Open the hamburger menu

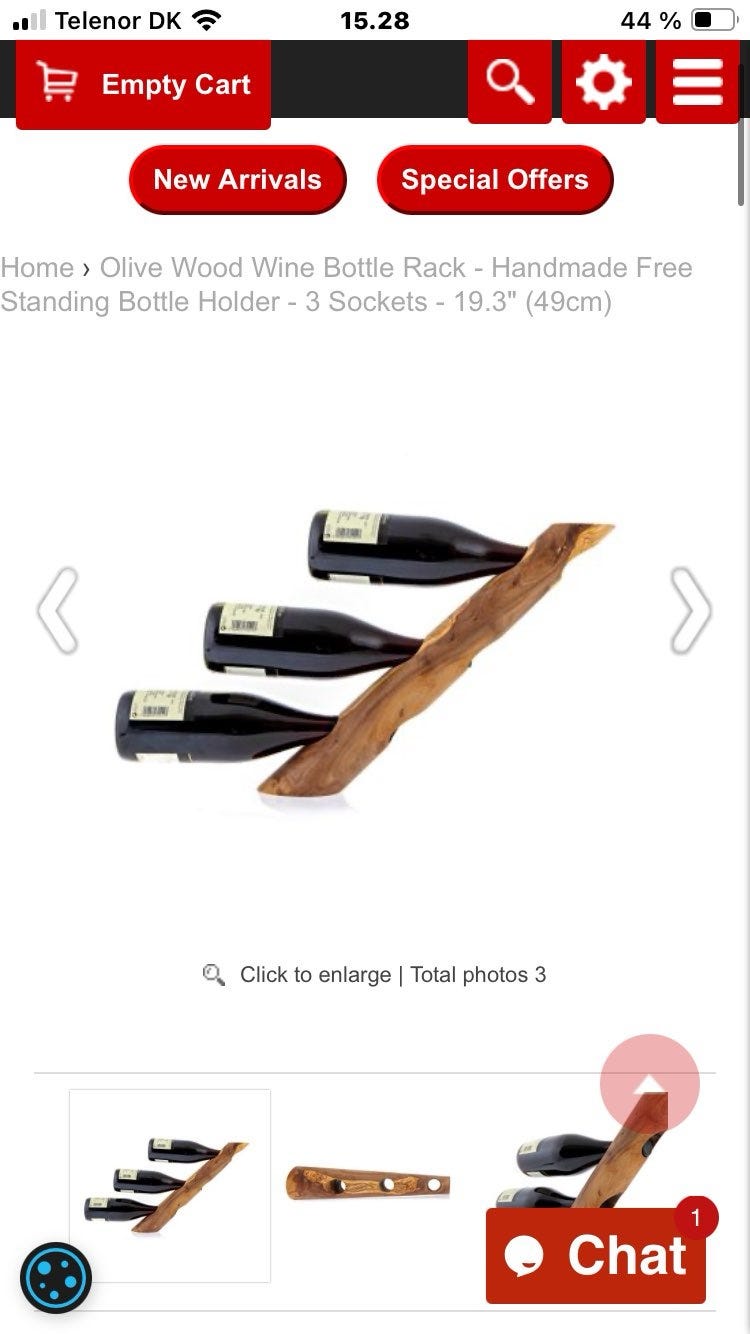click(697, 82)
